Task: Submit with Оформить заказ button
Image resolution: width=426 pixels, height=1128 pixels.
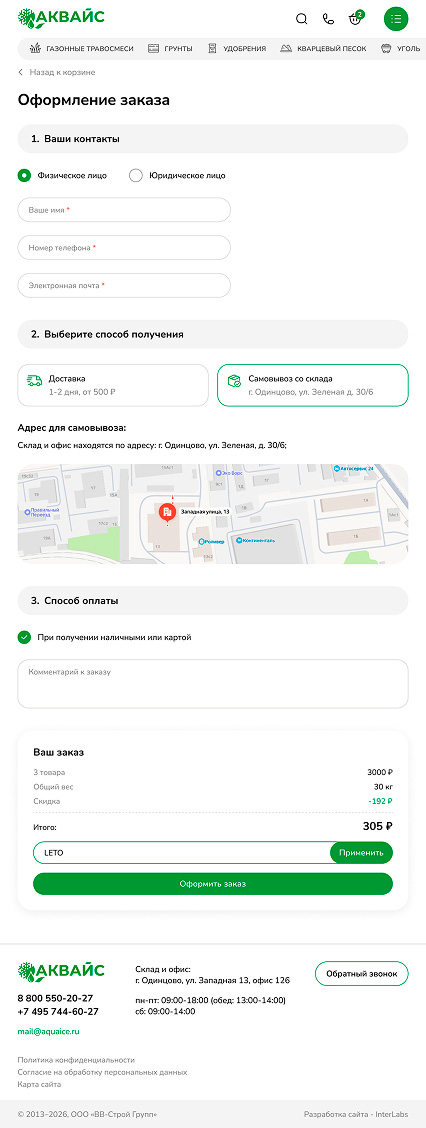Action: tap(213, 883)
